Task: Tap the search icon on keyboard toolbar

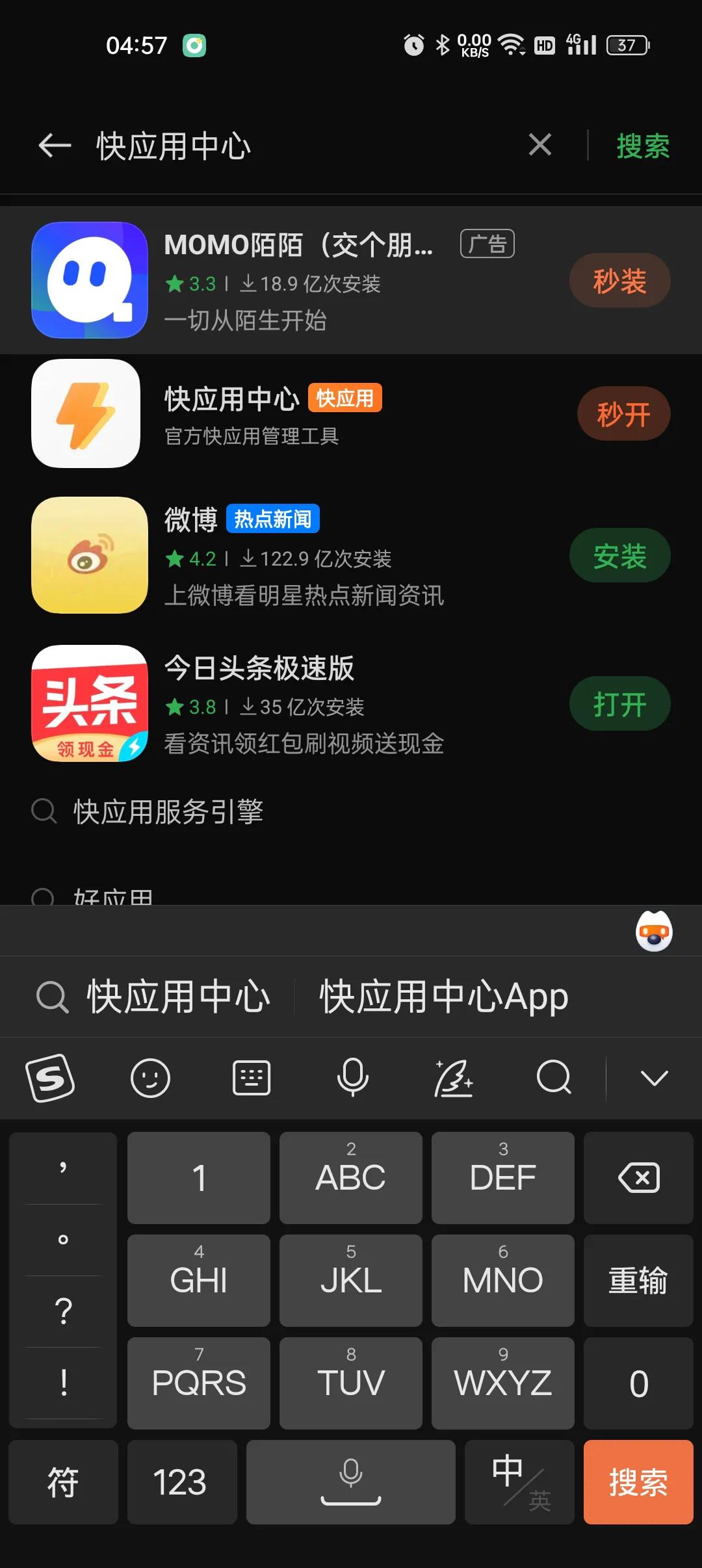Action: pyautogui.click(x=553, y=1078)
